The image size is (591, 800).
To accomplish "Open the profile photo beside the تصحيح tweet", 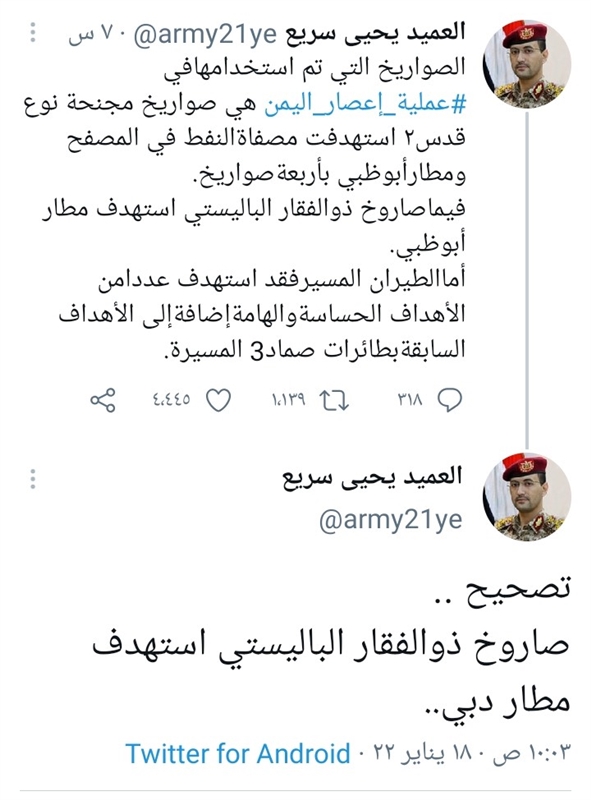I will click(x=527, y=496).
